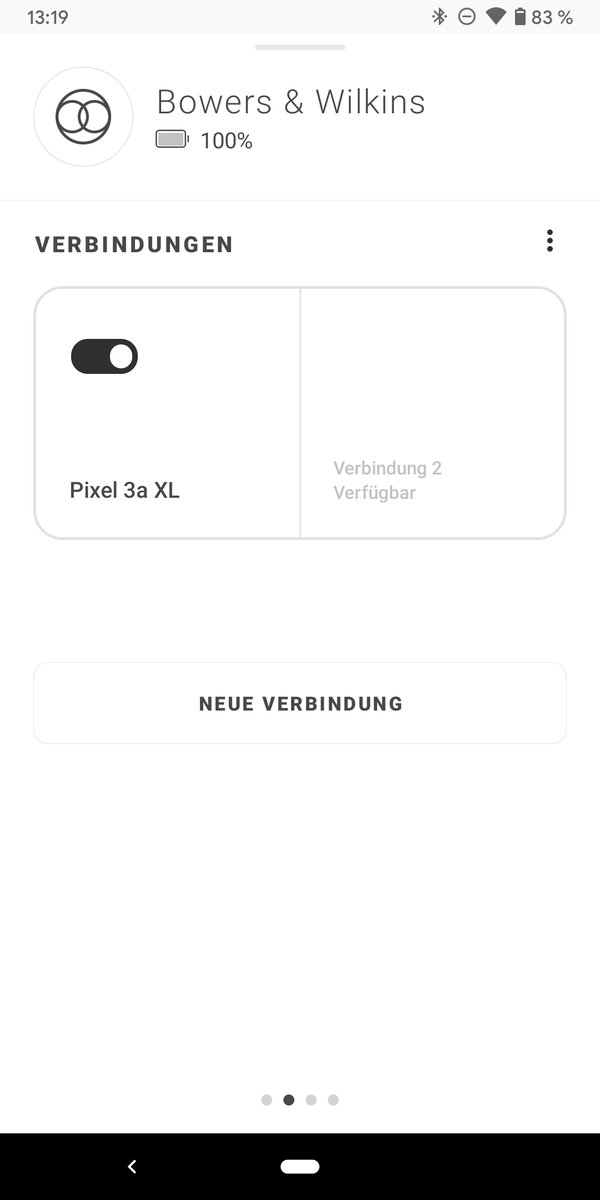The width and height of the screenshot is (600, 1200).
Task: Open the overflow menu next to Verbindungen
Action: tap(549, 241)
